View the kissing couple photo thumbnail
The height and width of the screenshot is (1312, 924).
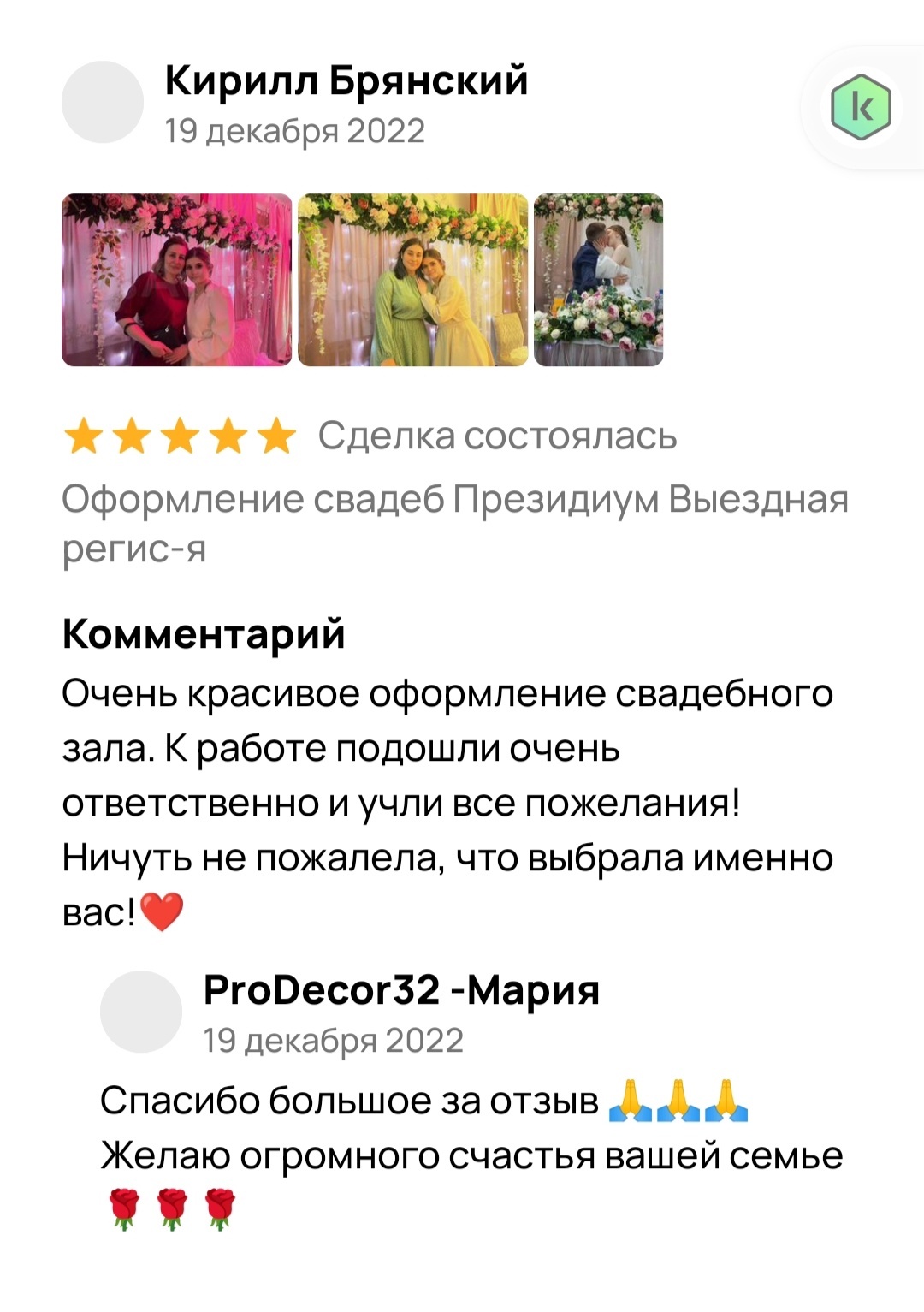coord(599,281)
